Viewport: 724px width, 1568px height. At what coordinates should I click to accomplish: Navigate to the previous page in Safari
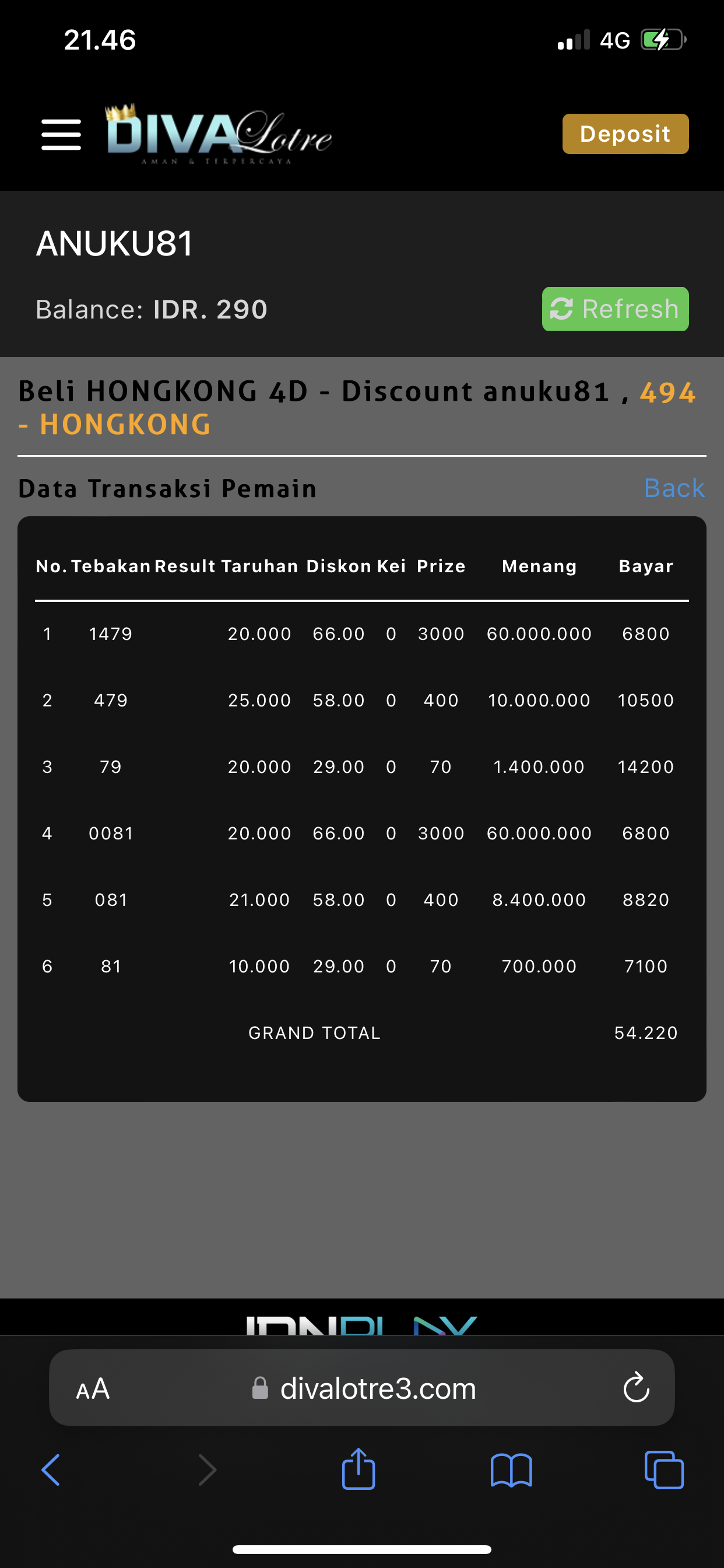(51, 1471)
